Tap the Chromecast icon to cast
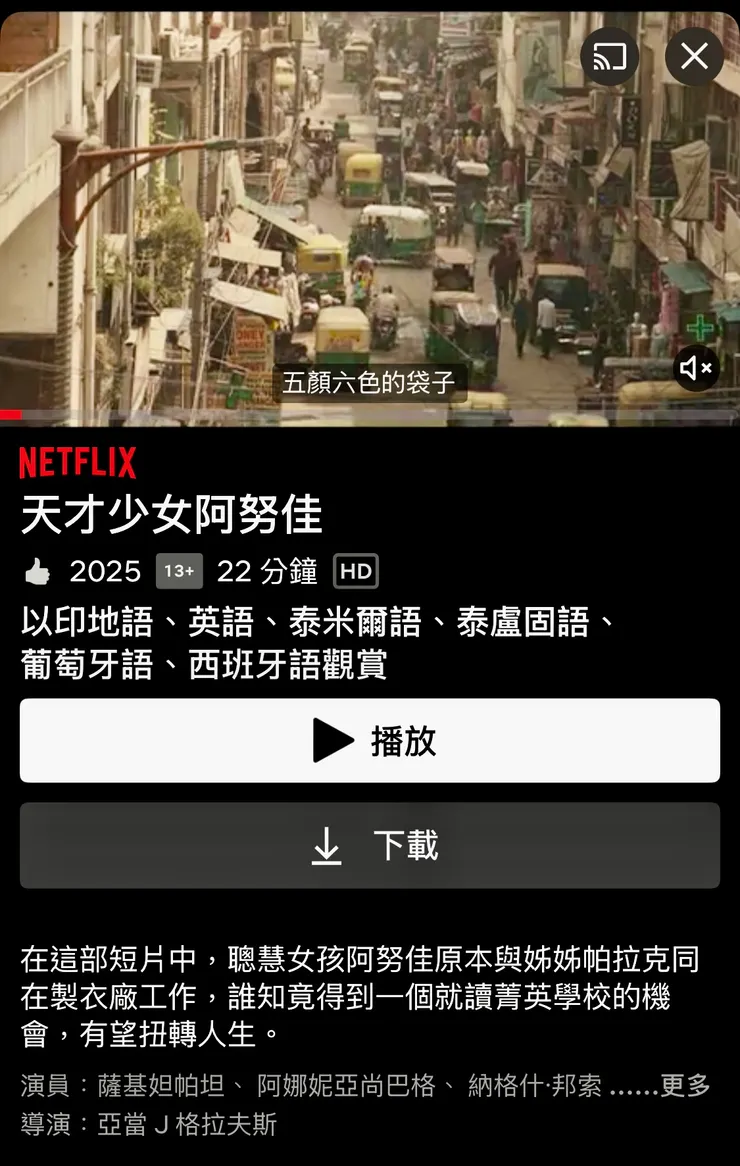740x1166 pixels. pos(609,57)
